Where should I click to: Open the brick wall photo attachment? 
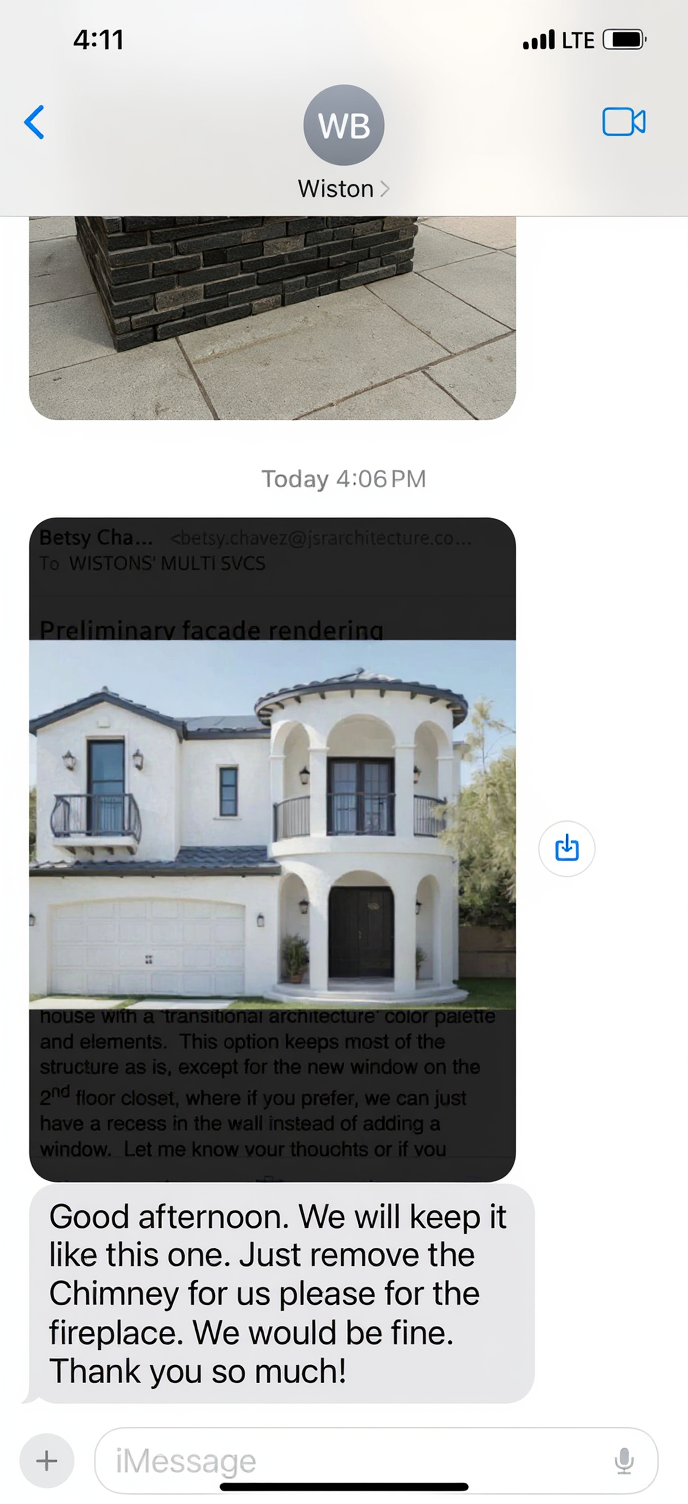click(272, 317)
